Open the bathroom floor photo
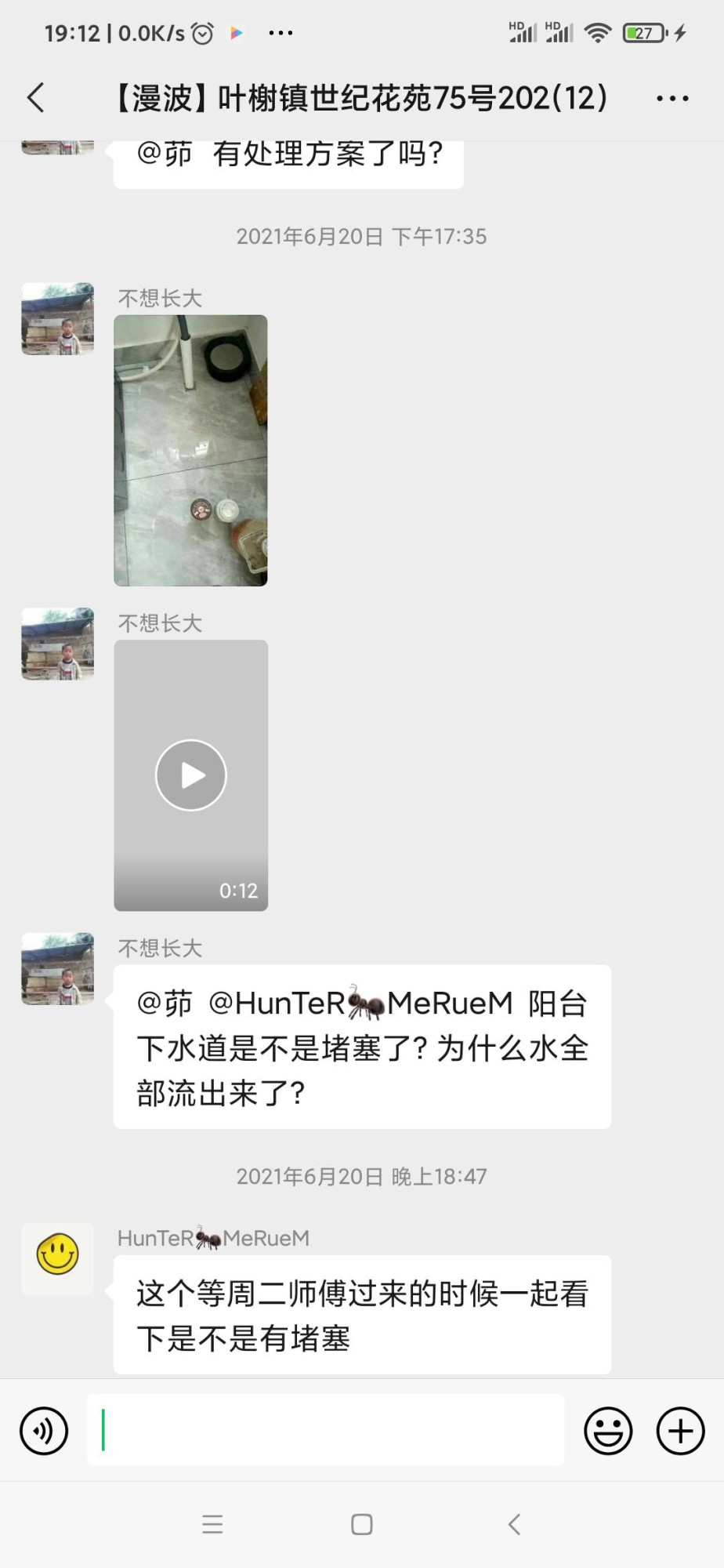 [x=190, y=450]
